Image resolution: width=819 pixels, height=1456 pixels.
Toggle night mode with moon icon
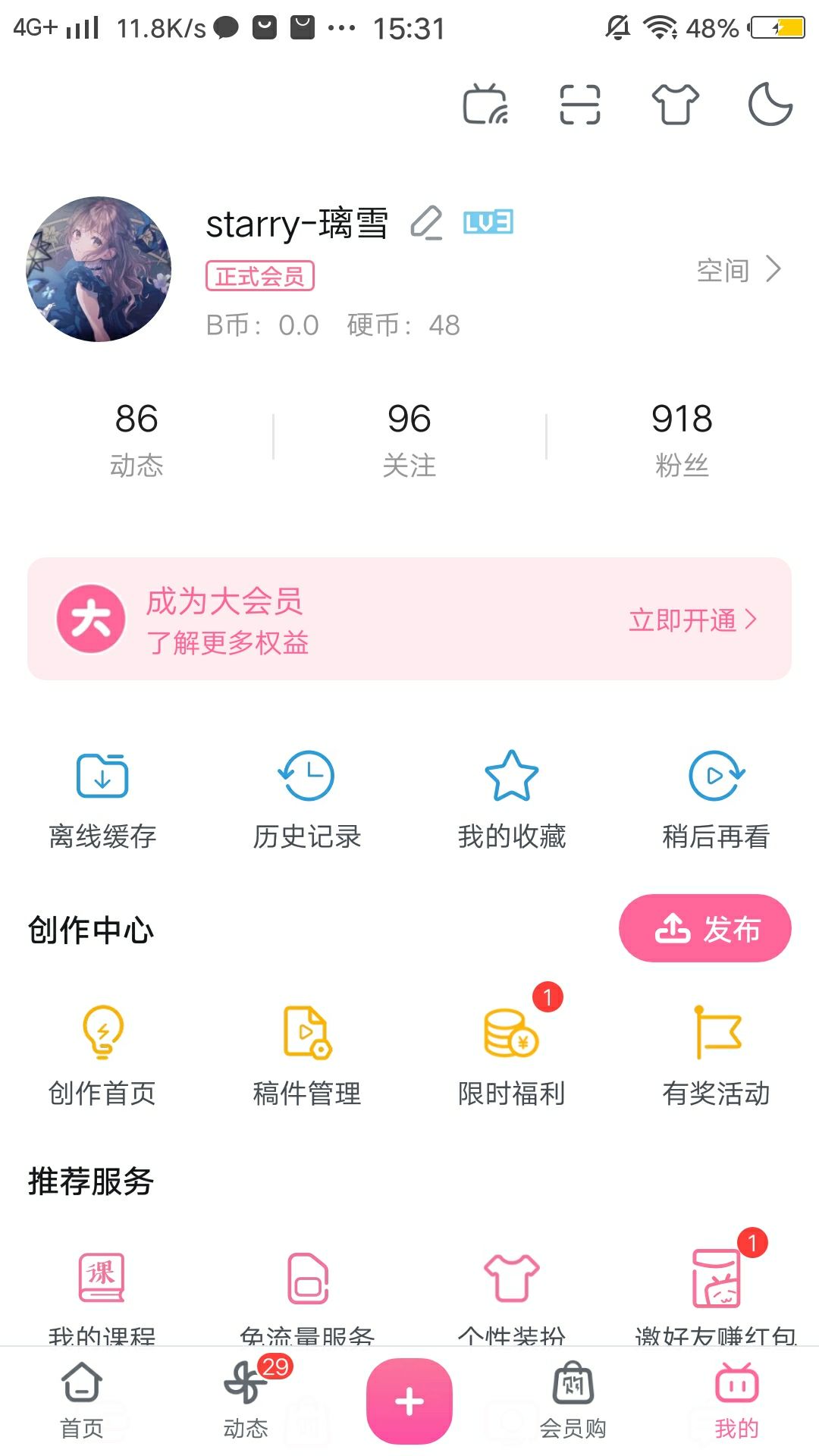(x=770, y=105)
